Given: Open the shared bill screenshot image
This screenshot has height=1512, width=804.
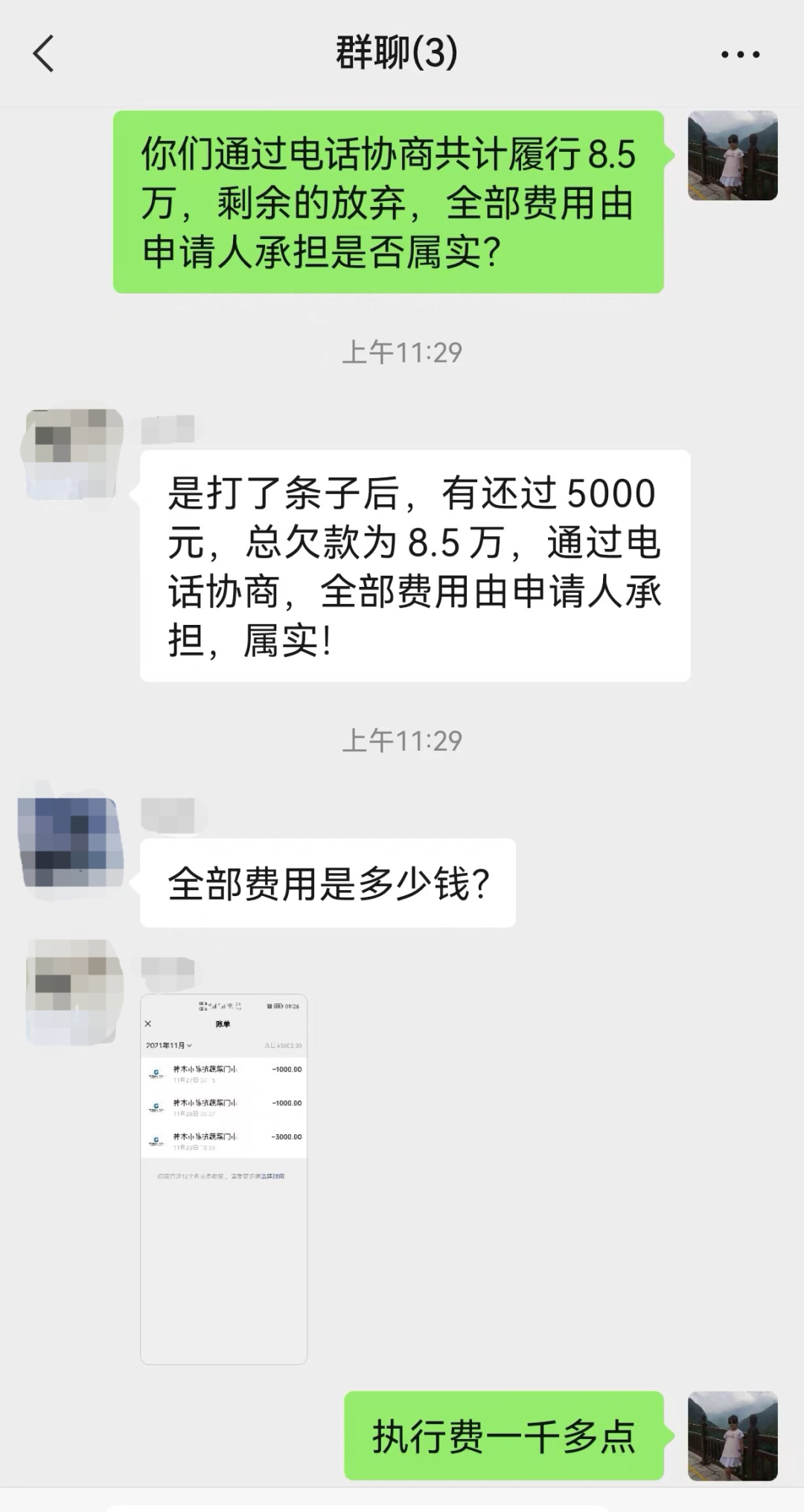Looking at the screenshot, I should 223,1178.
